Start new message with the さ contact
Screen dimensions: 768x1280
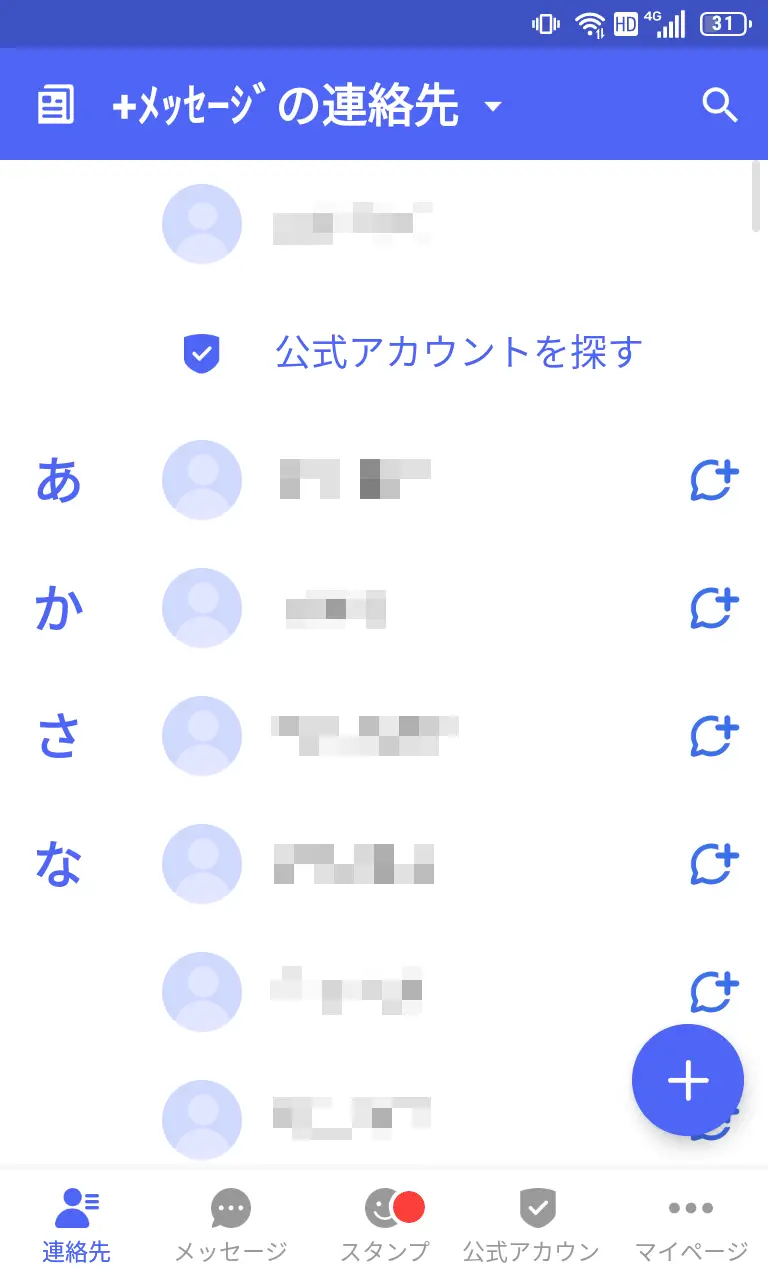(x=714, y=736)
